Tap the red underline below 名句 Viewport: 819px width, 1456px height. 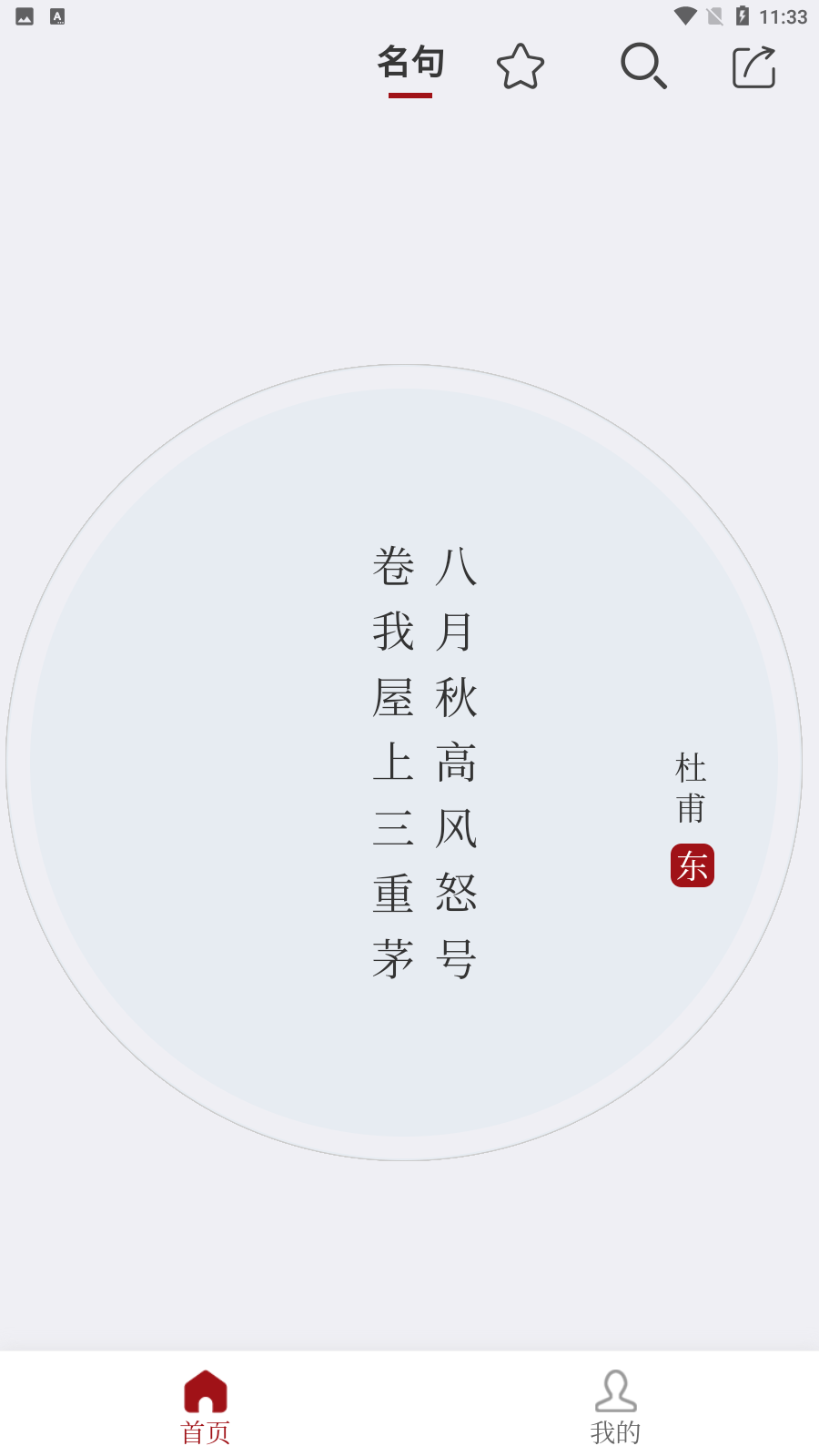point(410,94)
